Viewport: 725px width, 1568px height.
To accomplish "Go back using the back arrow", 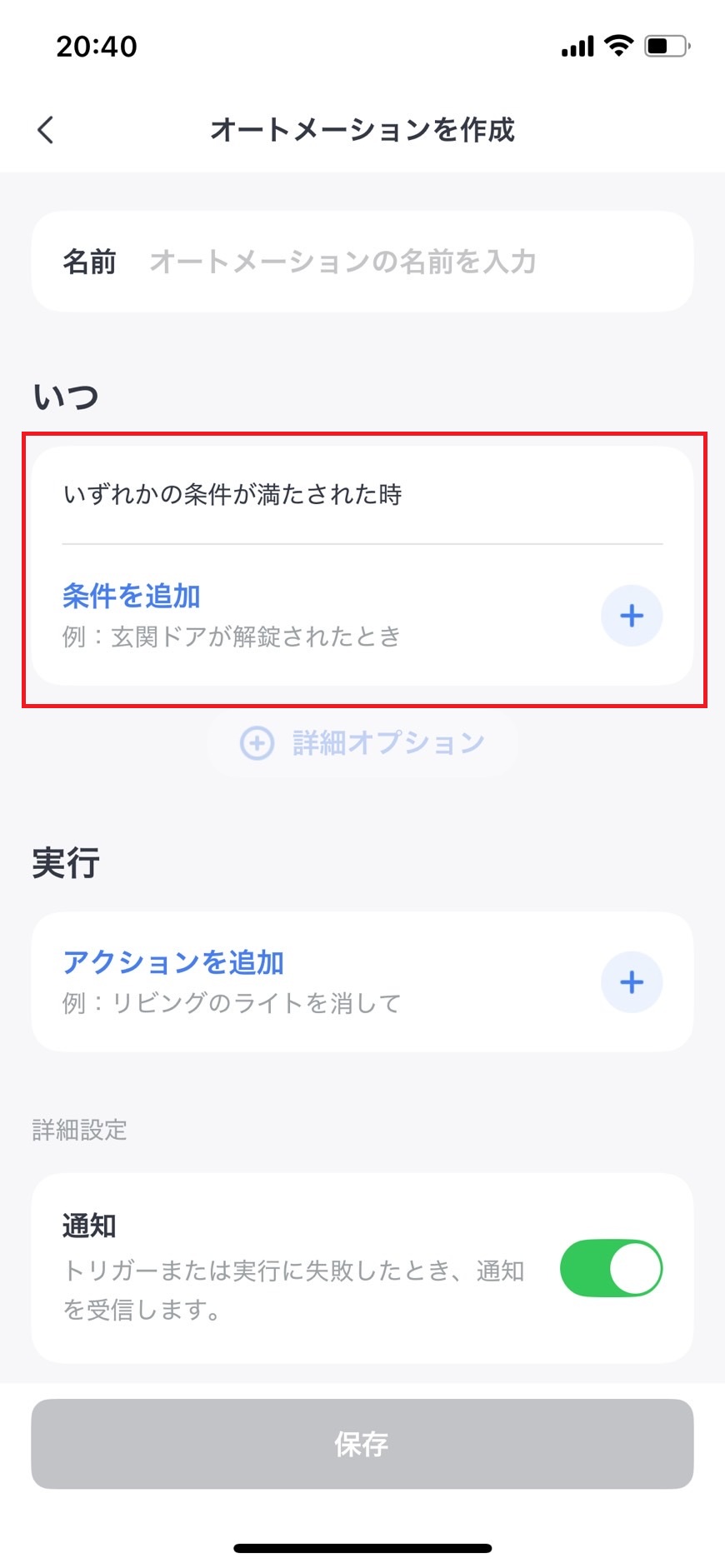I will click(46, 130).
